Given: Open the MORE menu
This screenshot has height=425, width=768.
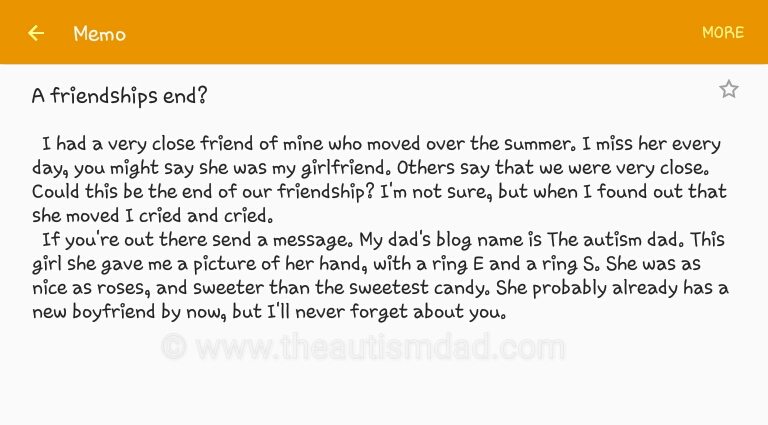Looking at the screenshot, I should 722,33.
